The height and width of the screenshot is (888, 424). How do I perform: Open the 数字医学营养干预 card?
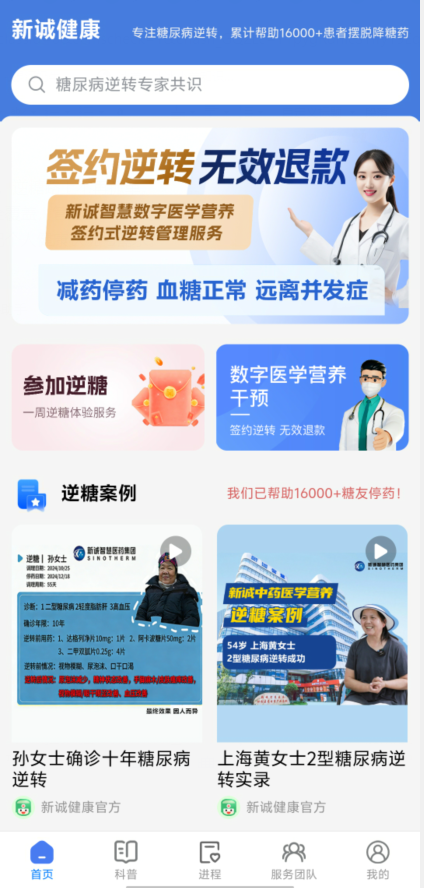(312, 398)
